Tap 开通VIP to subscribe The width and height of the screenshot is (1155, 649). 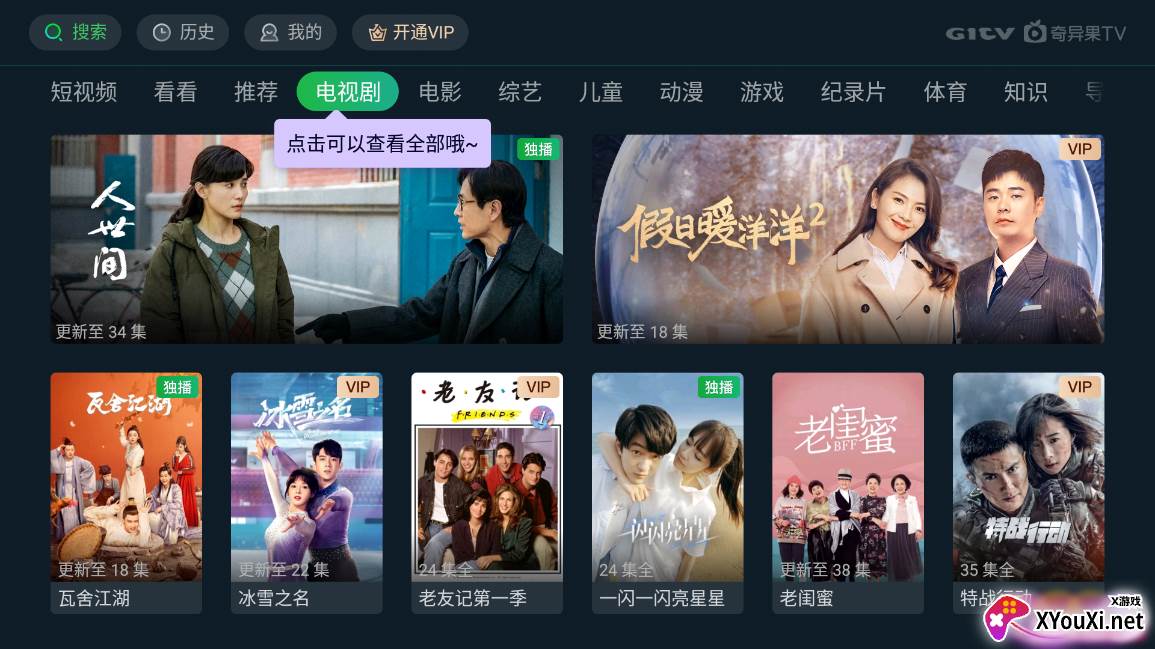click(410, 32)
